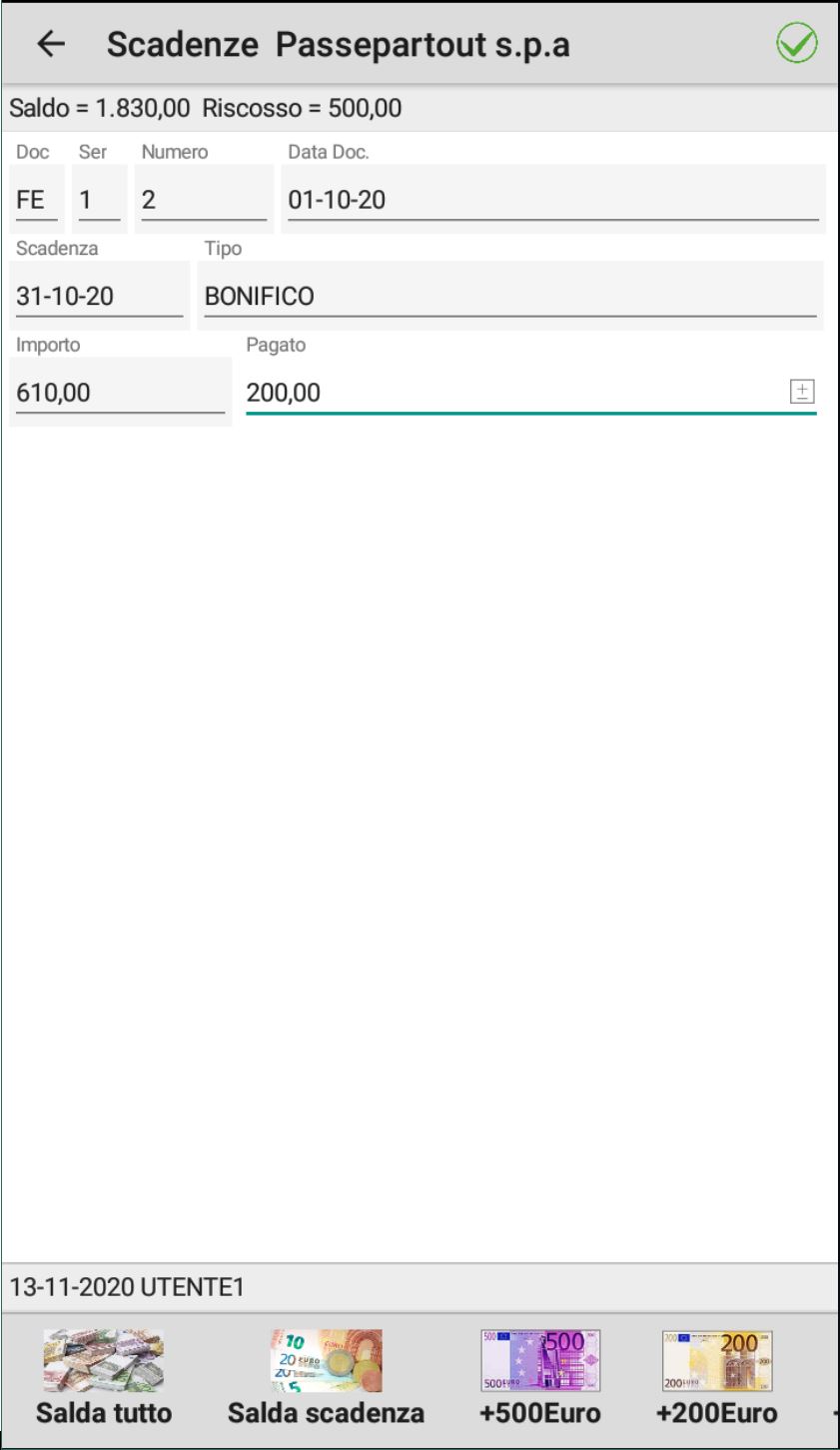Confirm with the green checkmark
This screenshot has width=840, height=1450.
796,44
